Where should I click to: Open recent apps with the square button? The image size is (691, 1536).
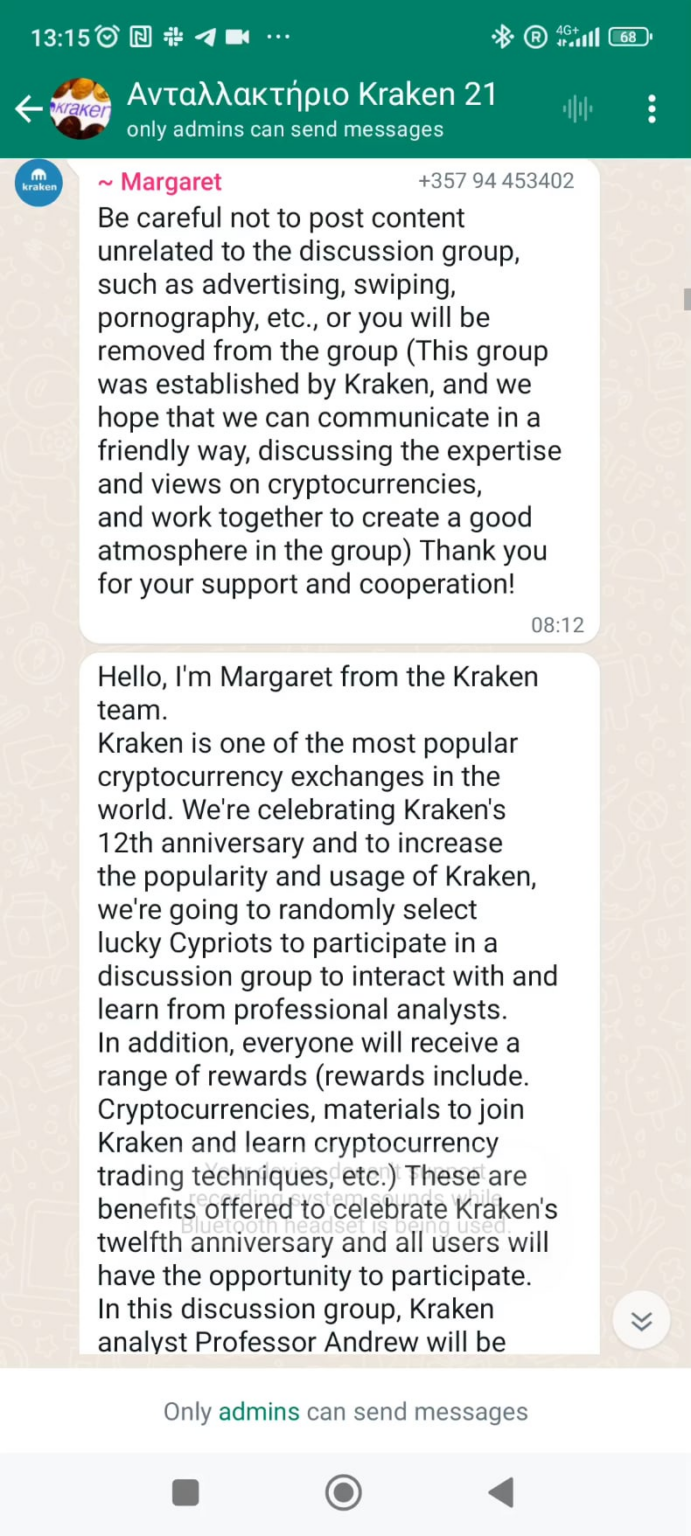click(186, 1492)
